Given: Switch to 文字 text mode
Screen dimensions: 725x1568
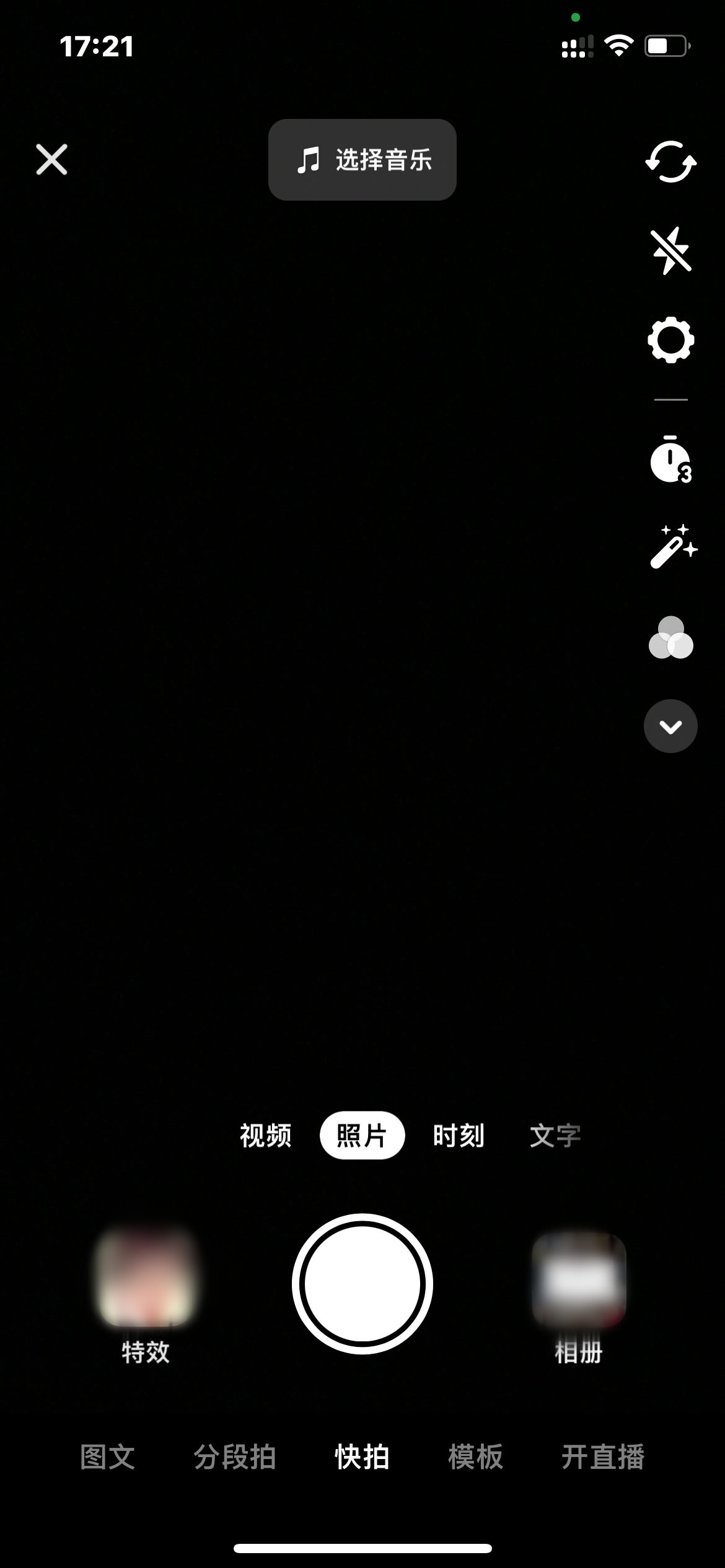Looking at the screenshot, I should pos(556,1135).
